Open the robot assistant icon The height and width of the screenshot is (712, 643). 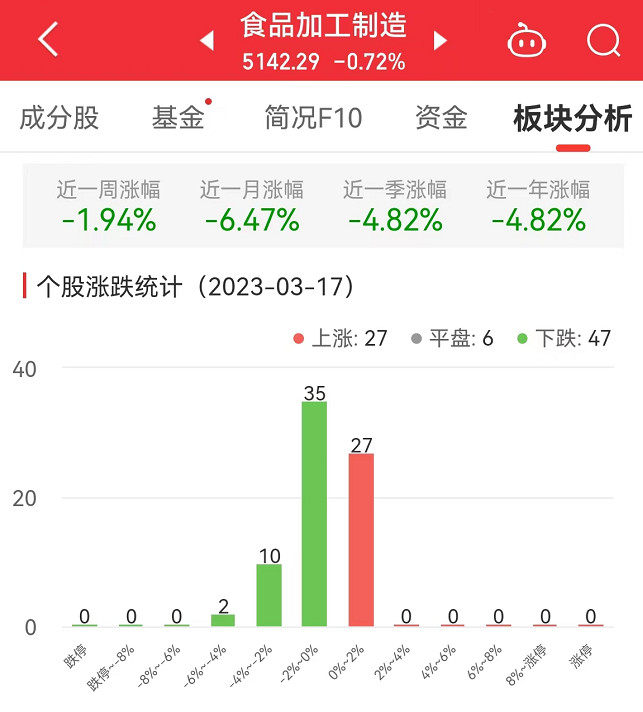coord(526,41)
